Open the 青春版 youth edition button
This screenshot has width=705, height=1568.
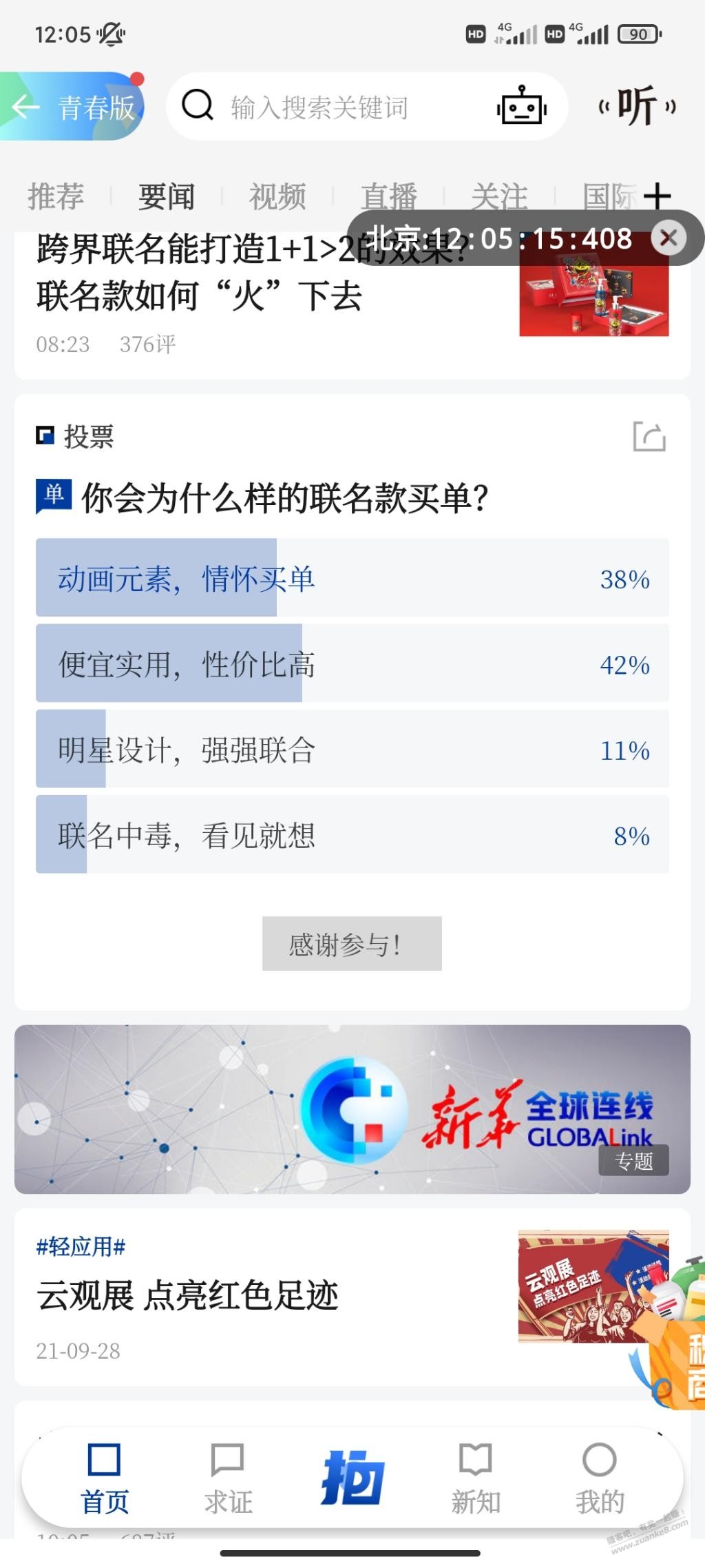[76, 107]
